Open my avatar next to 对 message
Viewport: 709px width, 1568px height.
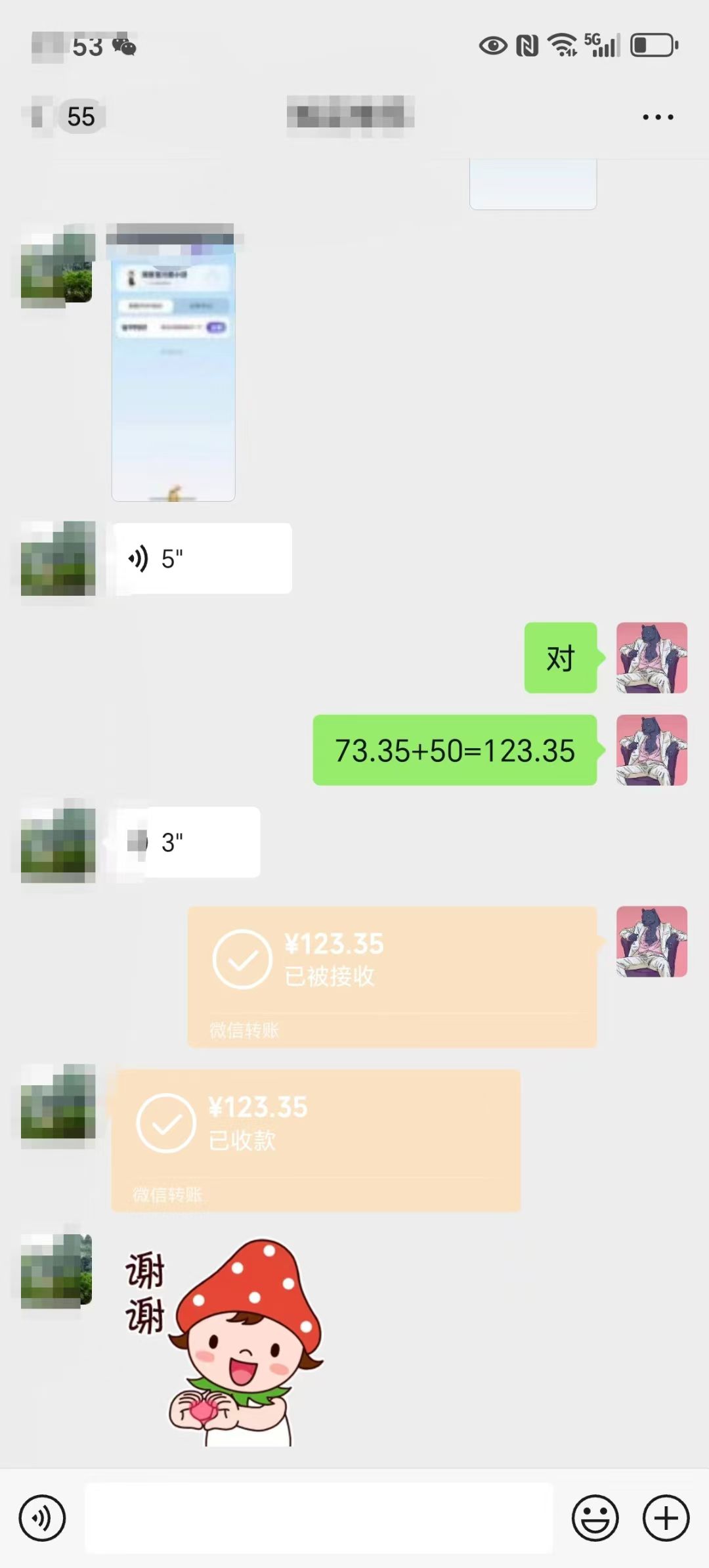click(651, 658)
